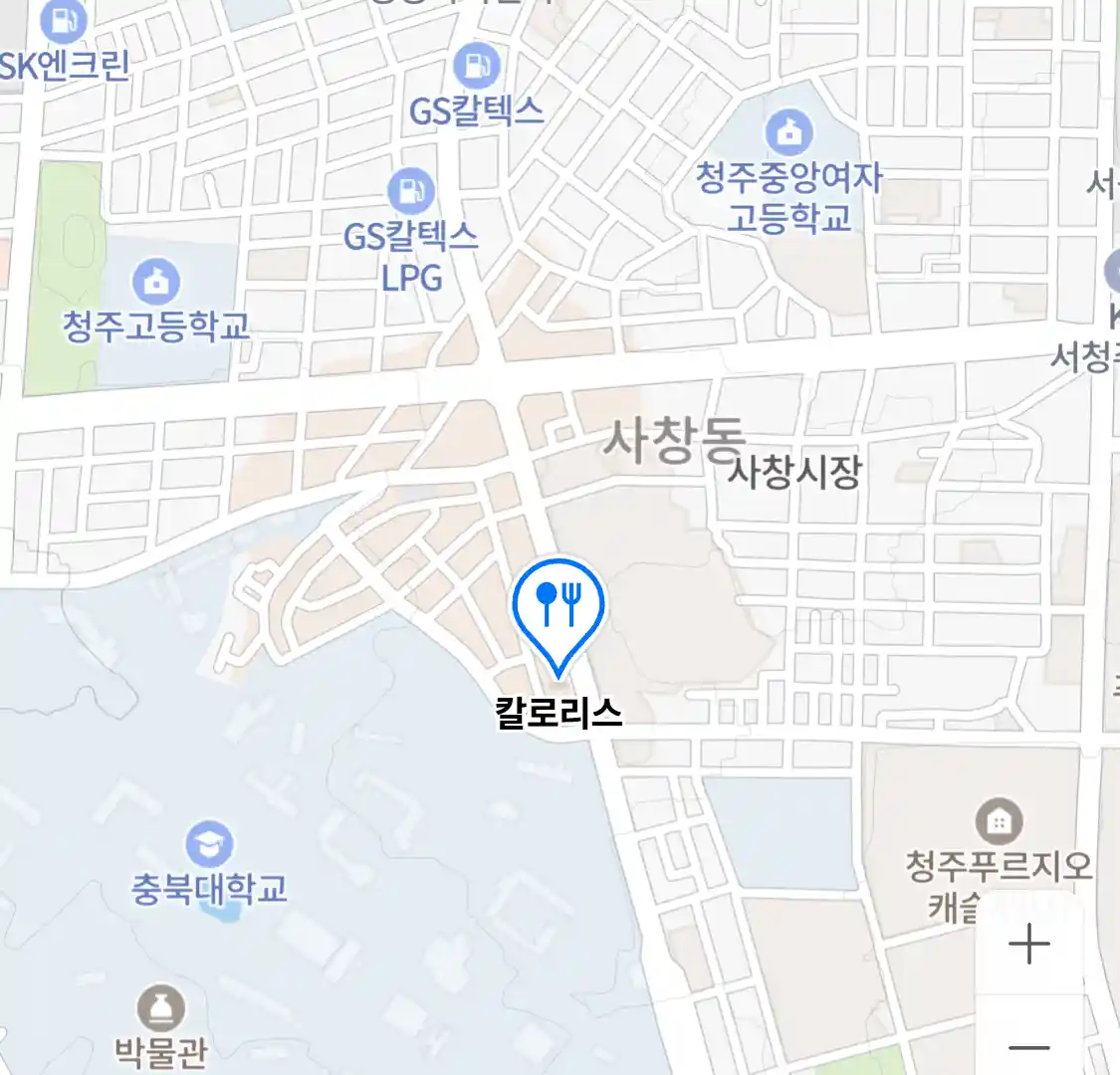Select the GS칼텍스 LPG station marker
1120x1075 pixels.
click(x=410, y=191)
